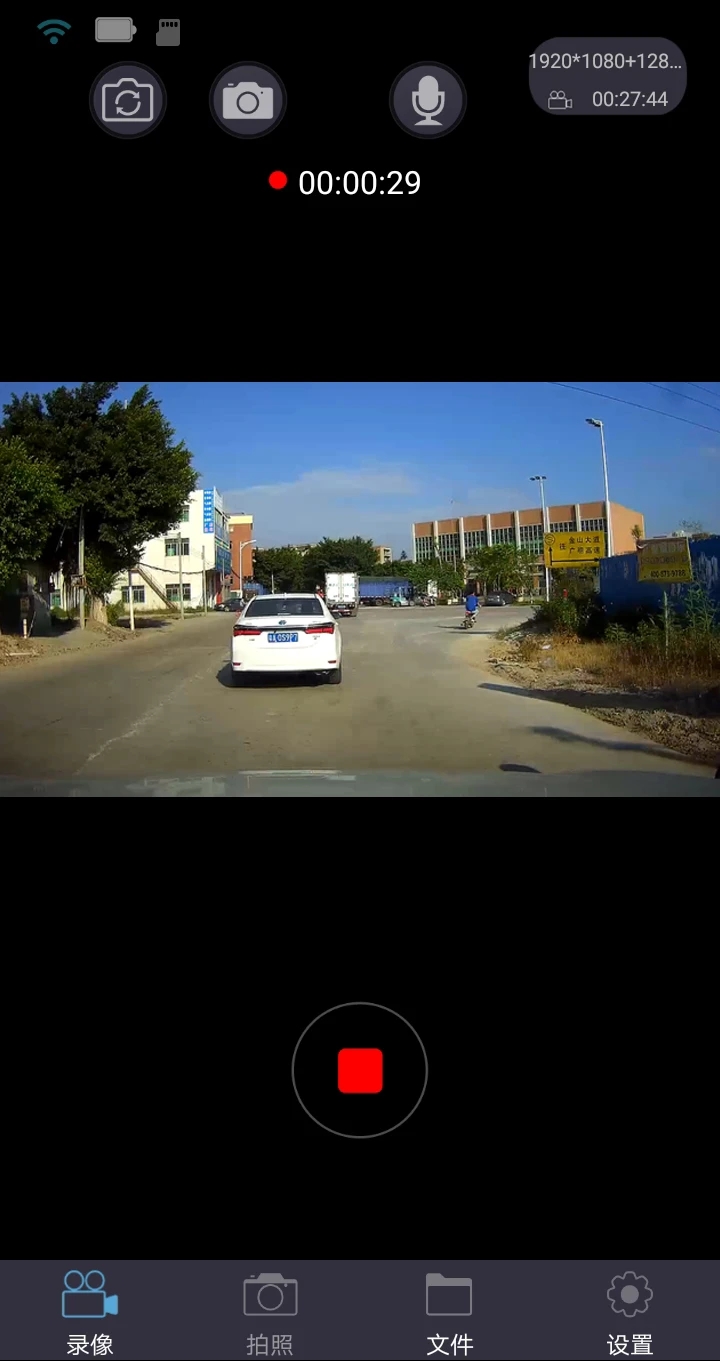Take a snapshot with the camera icon
The height and width of the screenshot is (1361, 720).
(248, 100)
